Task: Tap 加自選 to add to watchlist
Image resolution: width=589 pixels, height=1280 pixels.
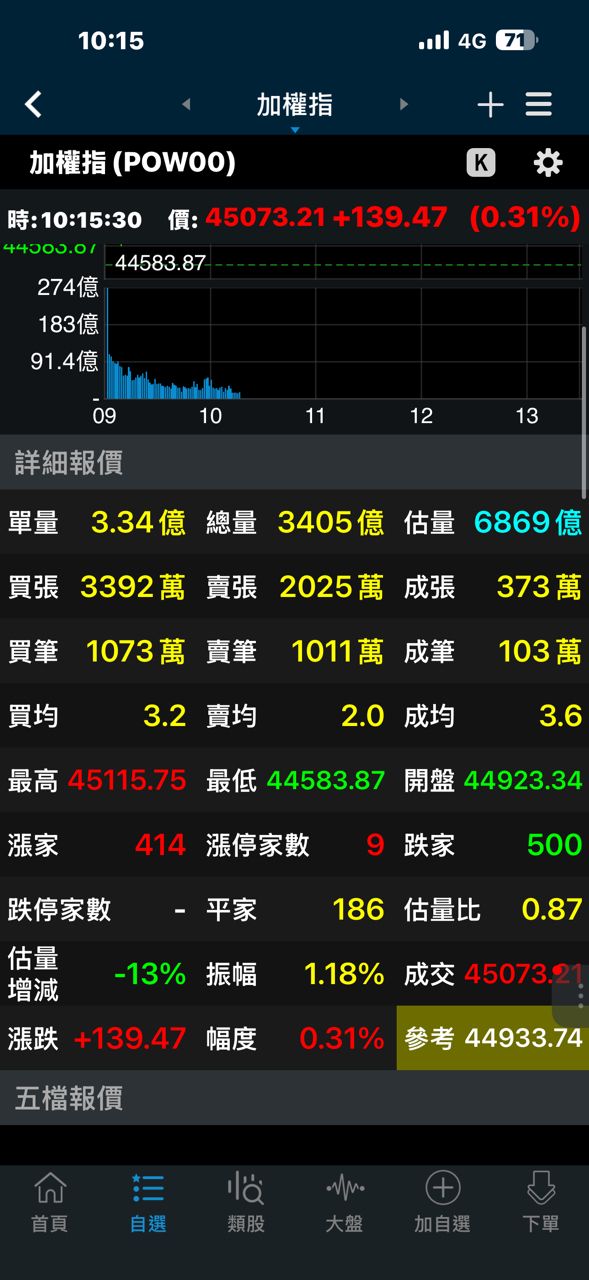Action: point(442,1203)
